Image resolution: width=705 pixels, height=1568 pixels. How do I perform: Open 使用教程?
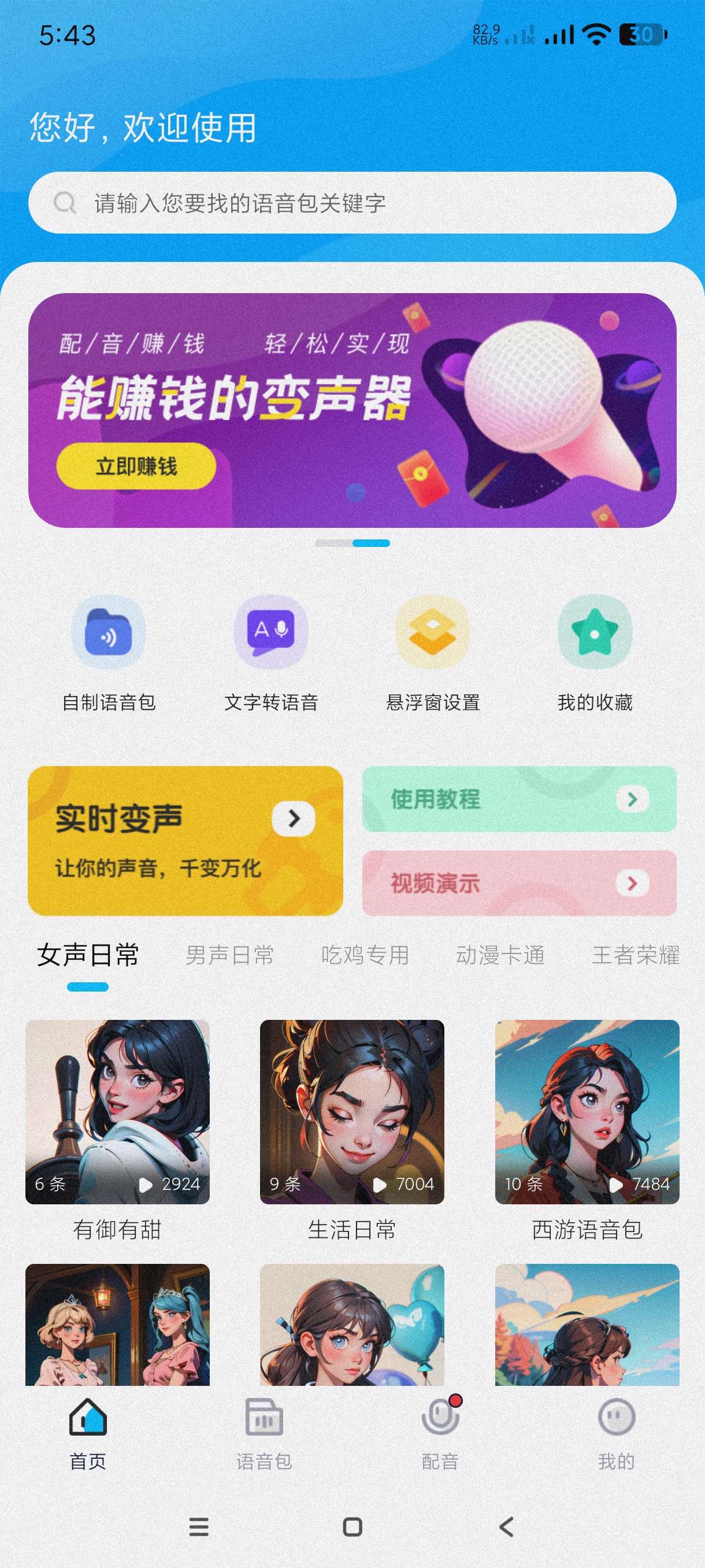point(519,798)
